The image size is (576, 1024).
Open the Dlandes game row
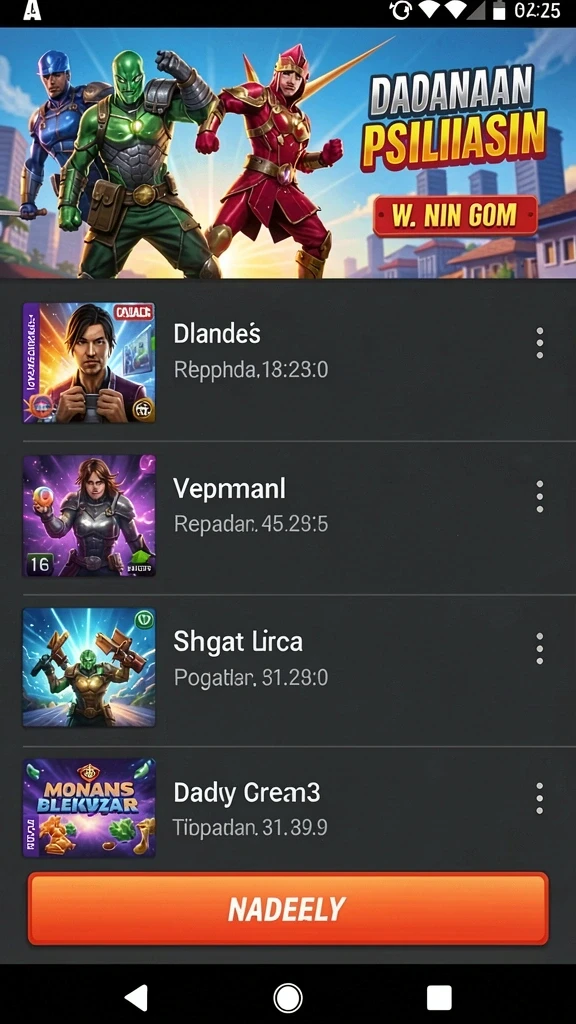click(x=288, y=362)
